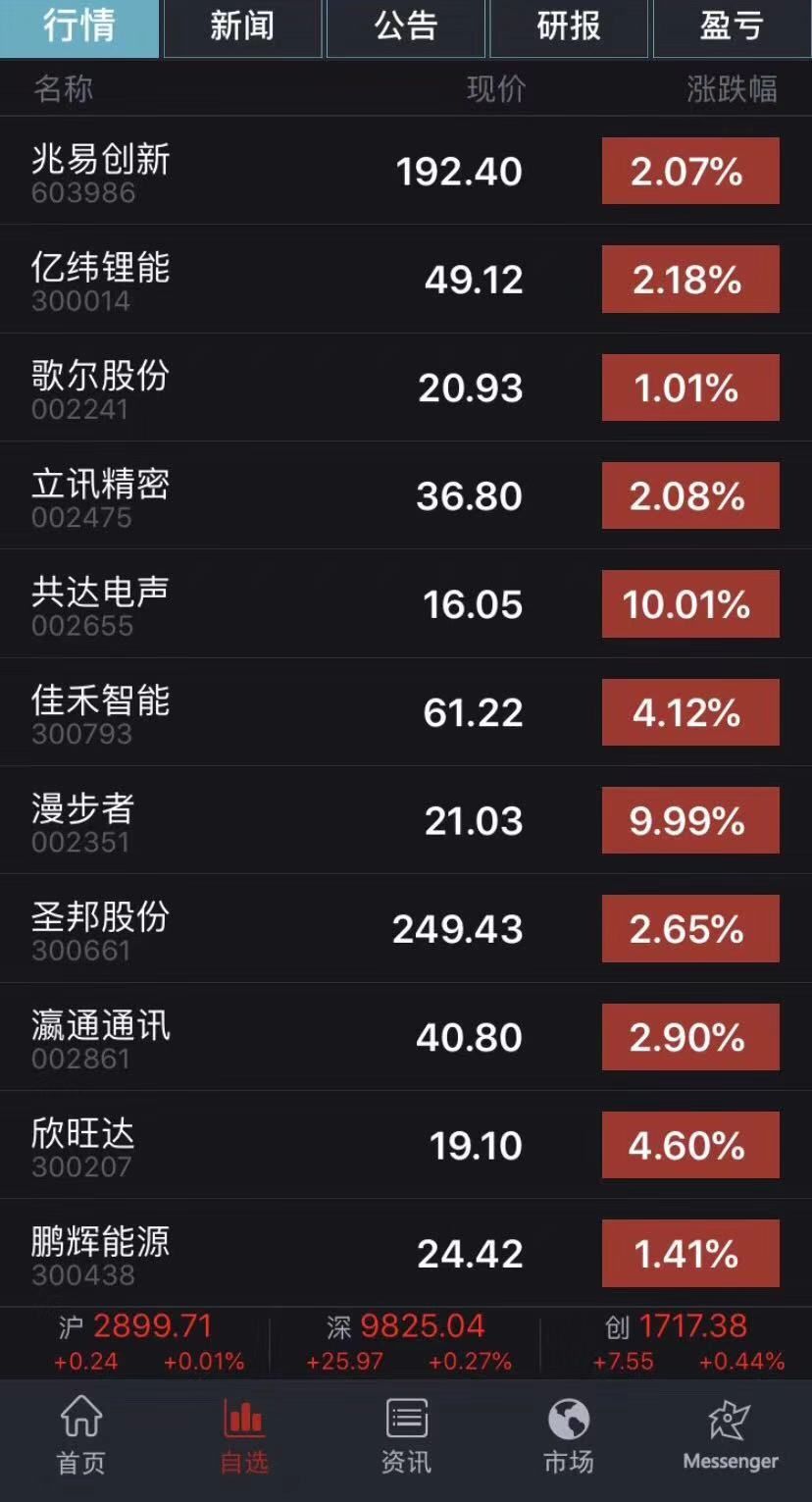Toggle 涨跌幅 column sorting

[732, 89]
